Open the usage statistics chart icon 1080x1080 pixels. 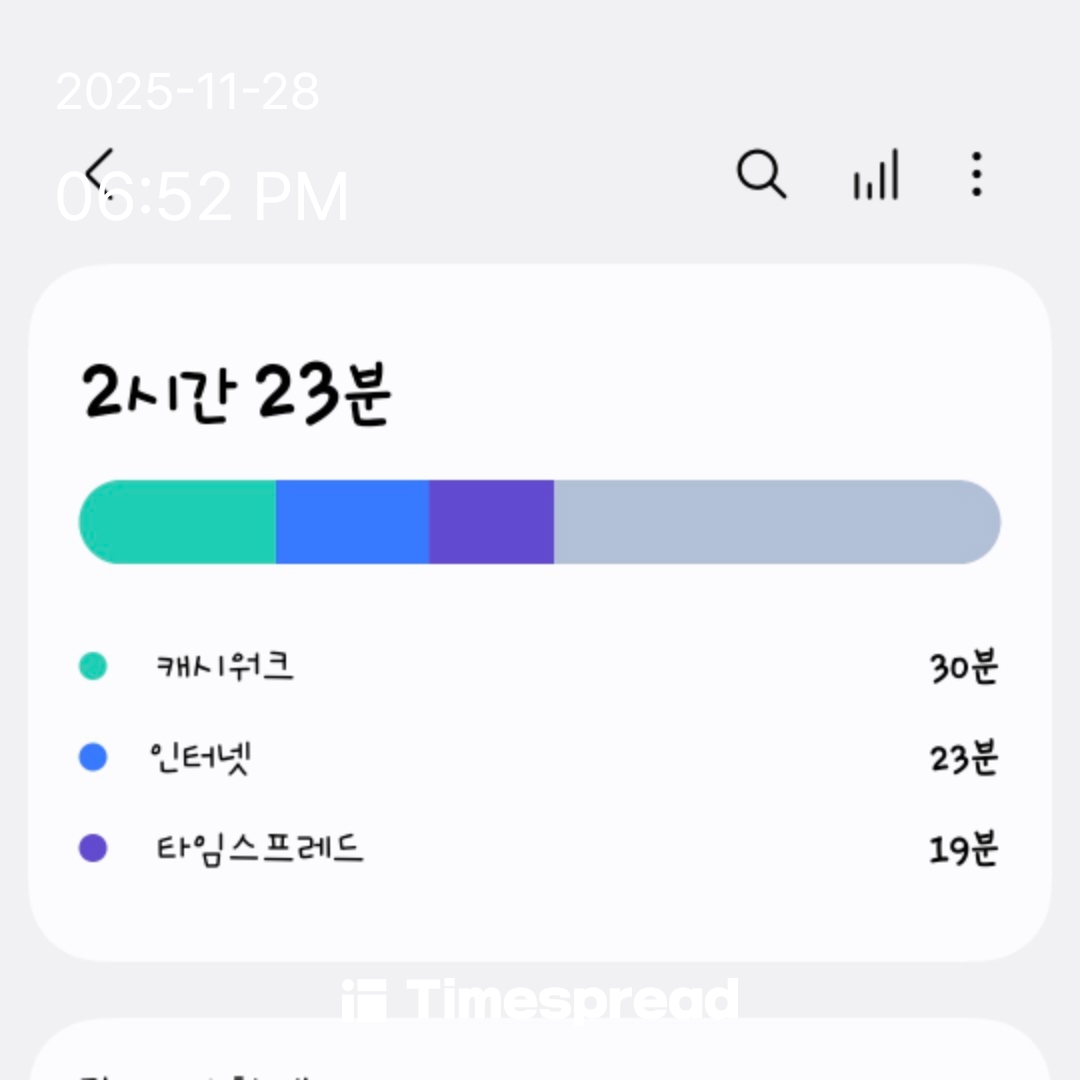point(875,175)
